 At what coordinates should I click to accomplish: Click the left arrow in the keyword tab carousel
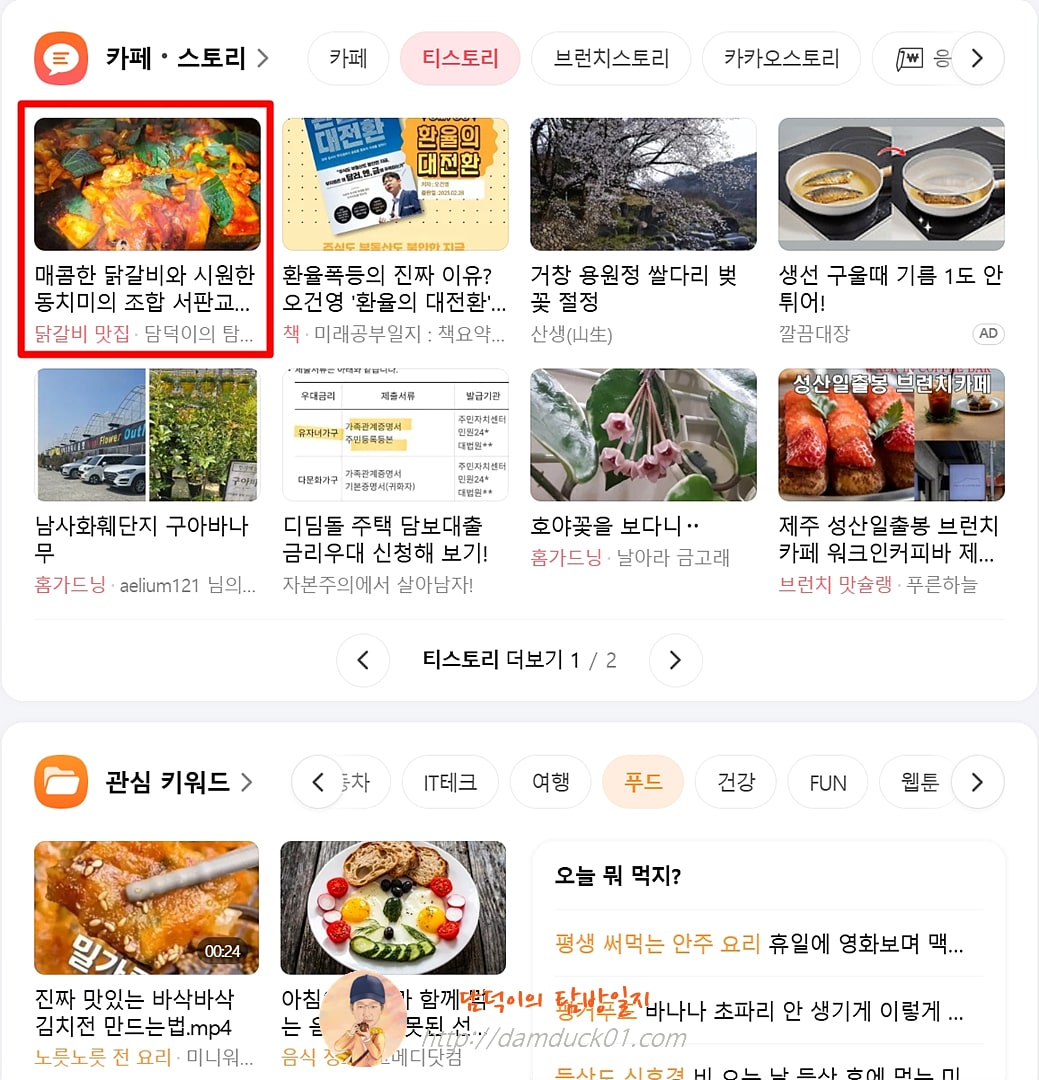point(317,782)
